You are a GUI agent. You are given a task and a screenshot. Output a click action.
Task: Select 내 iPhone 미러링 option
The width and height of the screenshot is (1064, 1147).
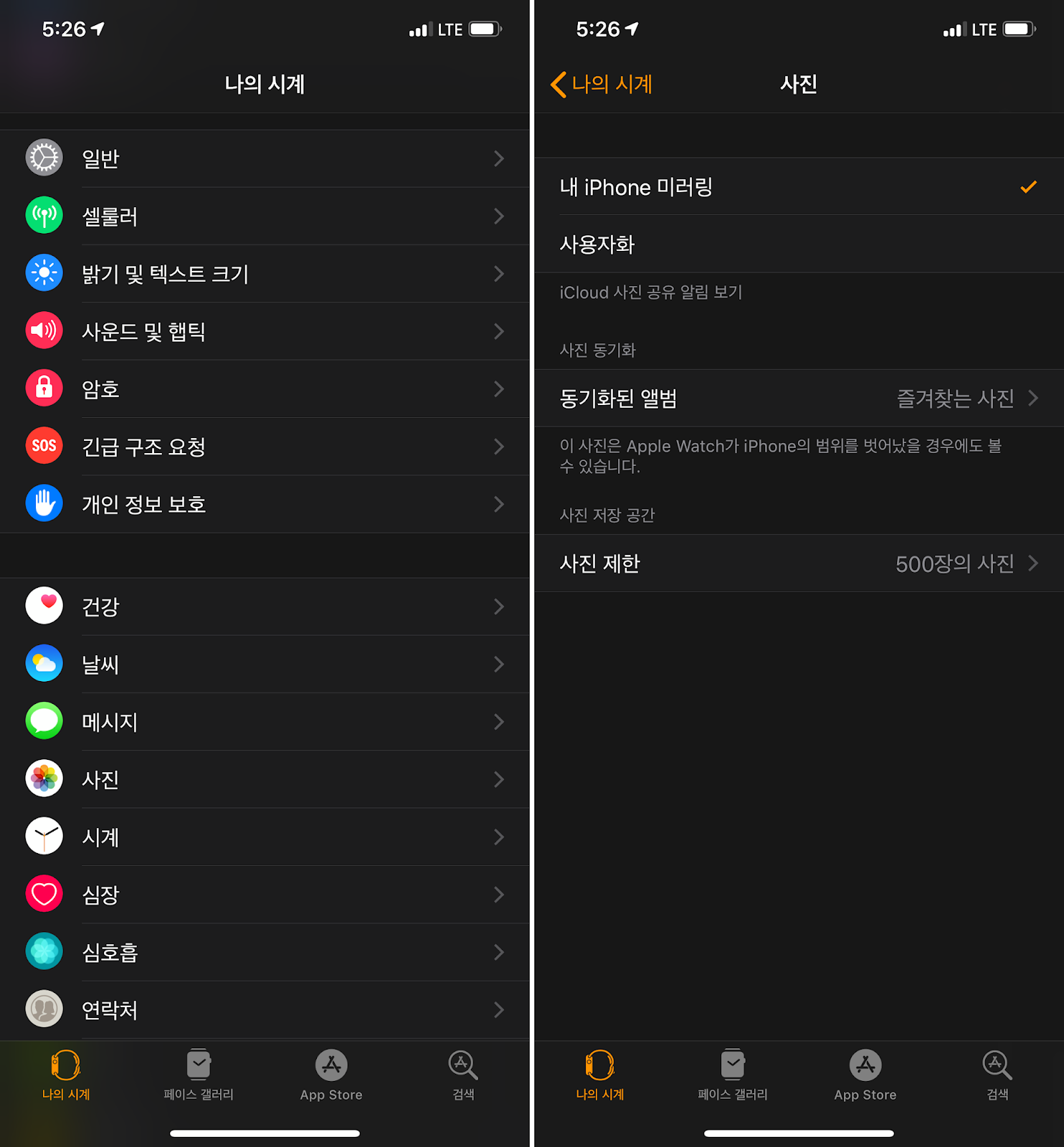(x=798, y=187)
